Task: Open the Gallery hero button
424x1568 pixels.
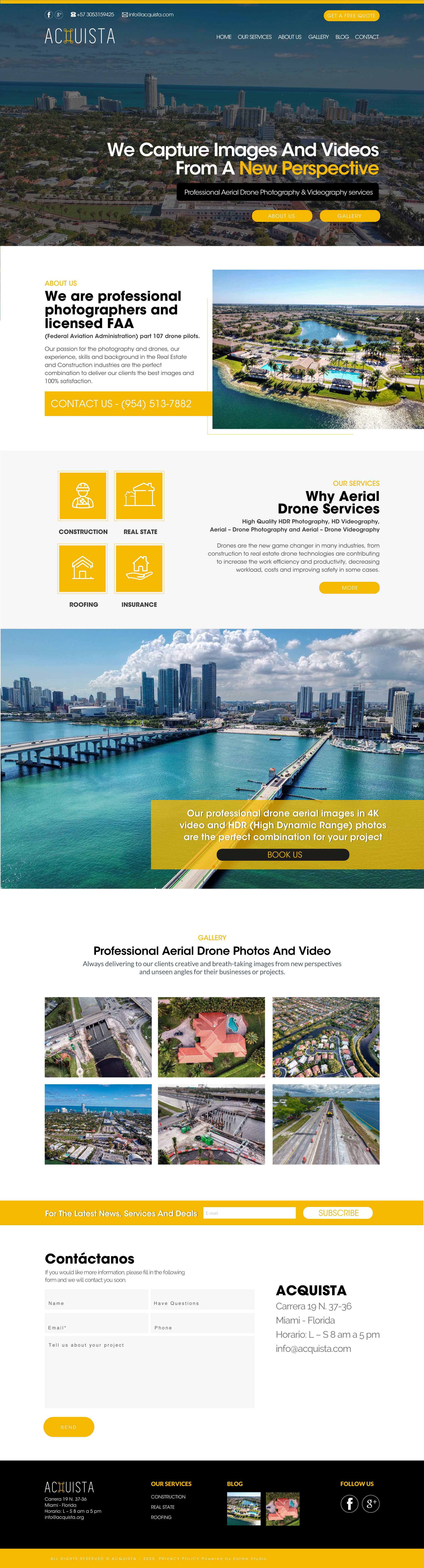Action: pyautogui.click(x=349, y=216)
